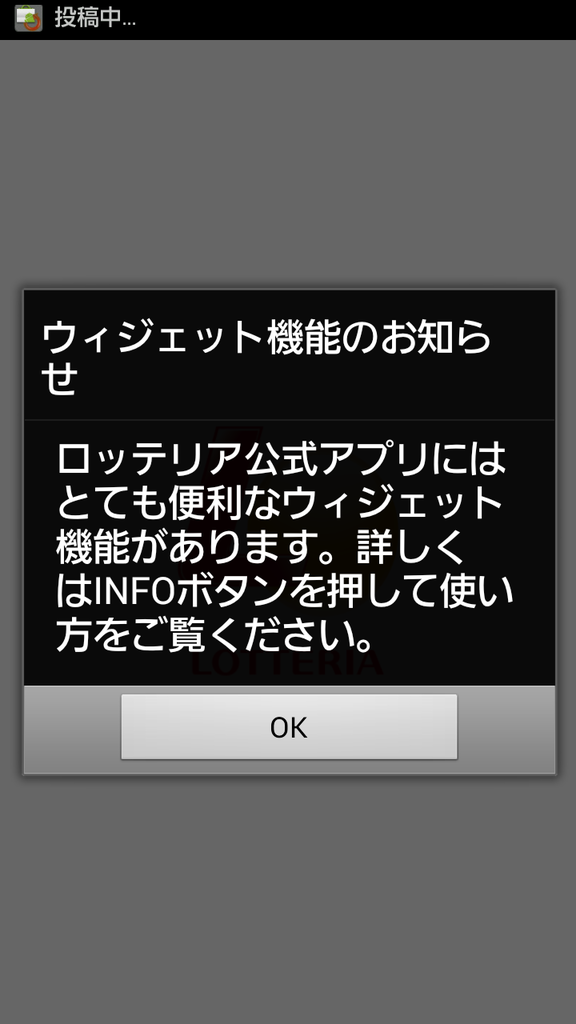Confirm the widget notice with OK

coord(289,727)
